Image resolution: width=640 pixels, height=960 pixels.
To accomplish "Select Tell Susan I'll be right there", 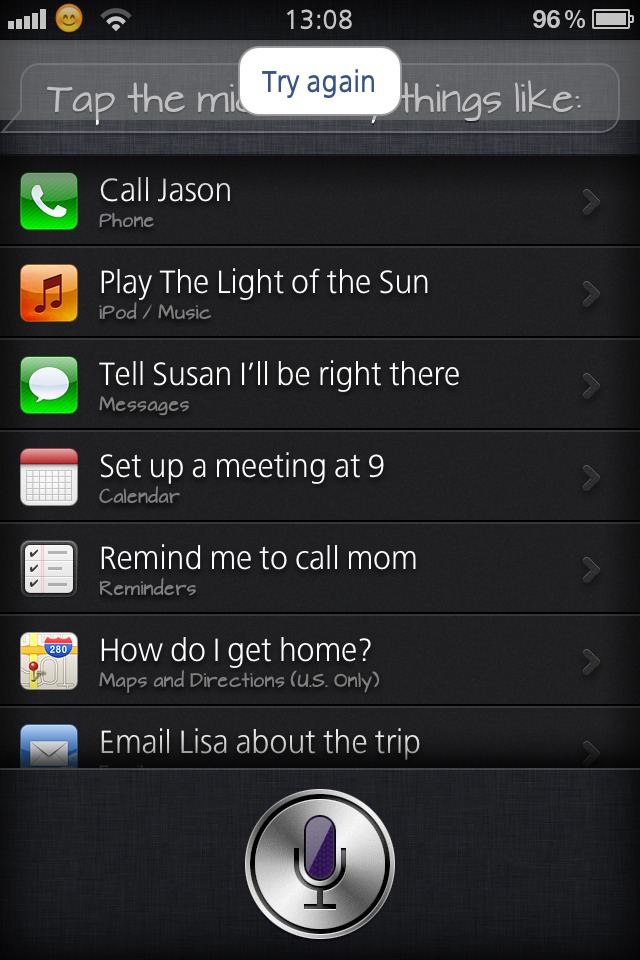I will click(320, 384).
